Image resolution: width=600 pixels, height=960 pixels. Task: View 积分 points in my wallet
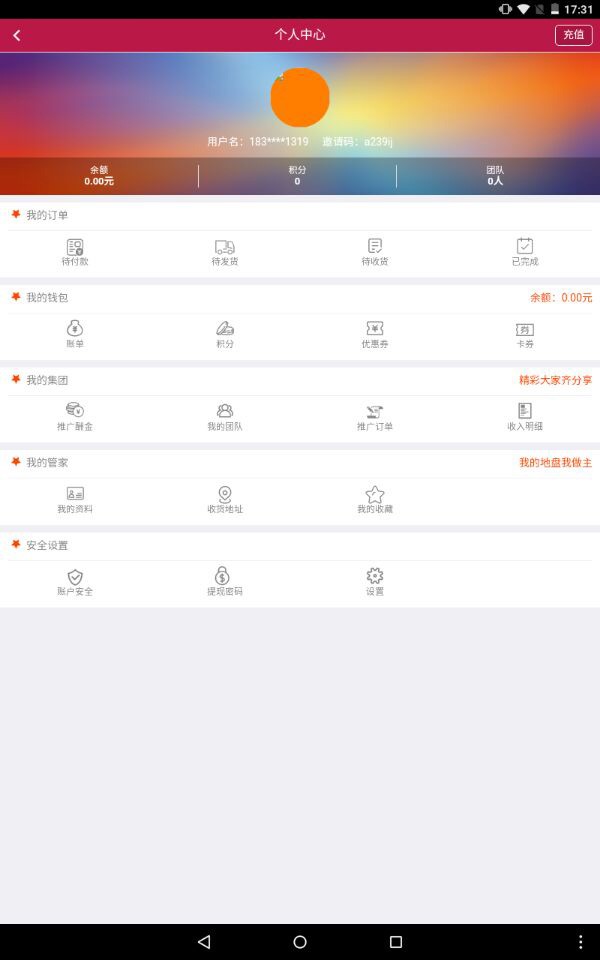tap(225, 335)
